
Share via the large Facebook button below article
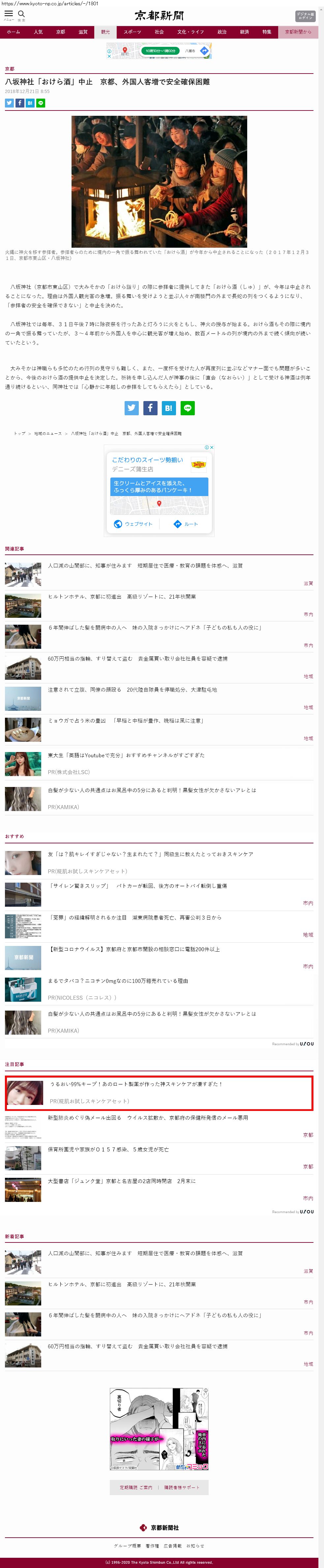150,408
